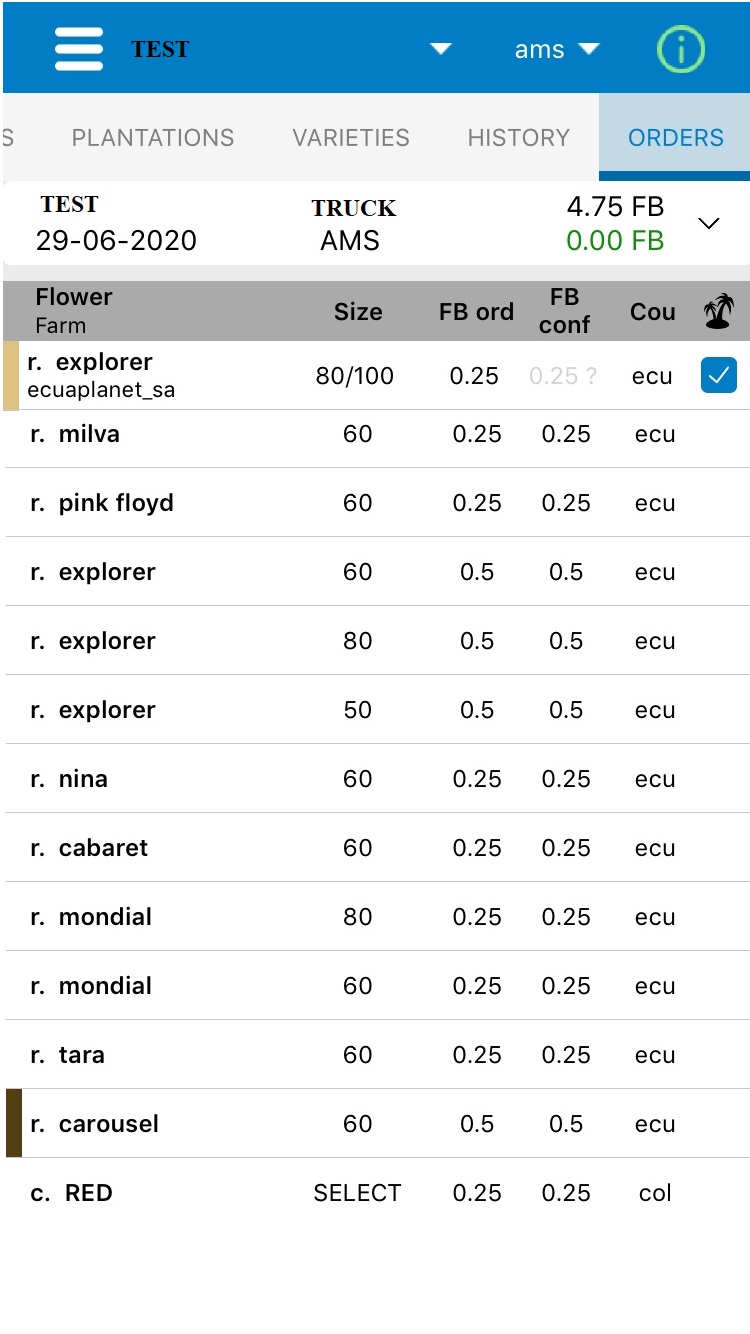Select the Orders tab
The image size is (750, 1334).
(x=675, y=138)
